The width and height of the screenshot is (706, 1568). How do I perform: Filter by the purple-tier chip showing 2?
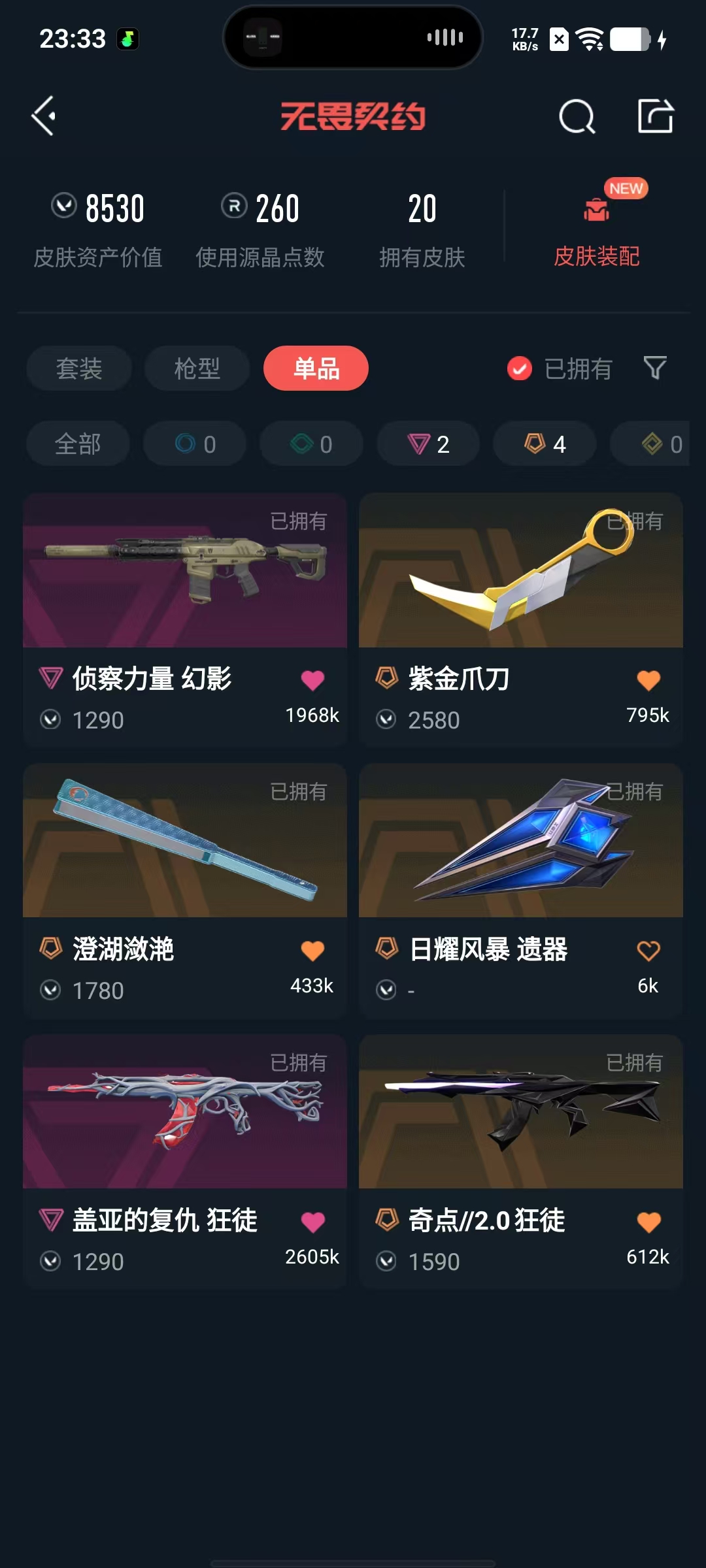pyautogui.click(x=428, y=444)
